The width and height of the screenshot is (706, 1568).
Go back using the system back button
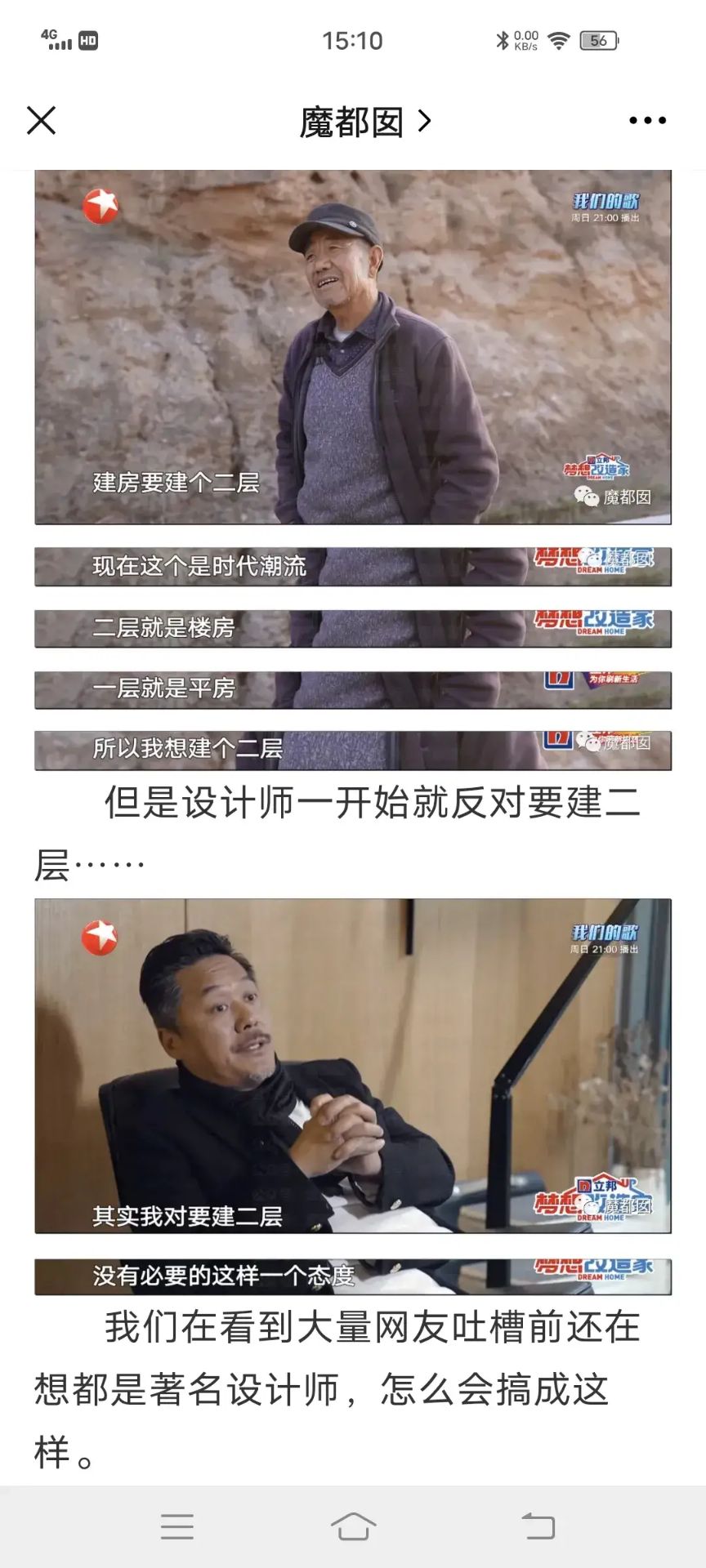pos(538,1526)
